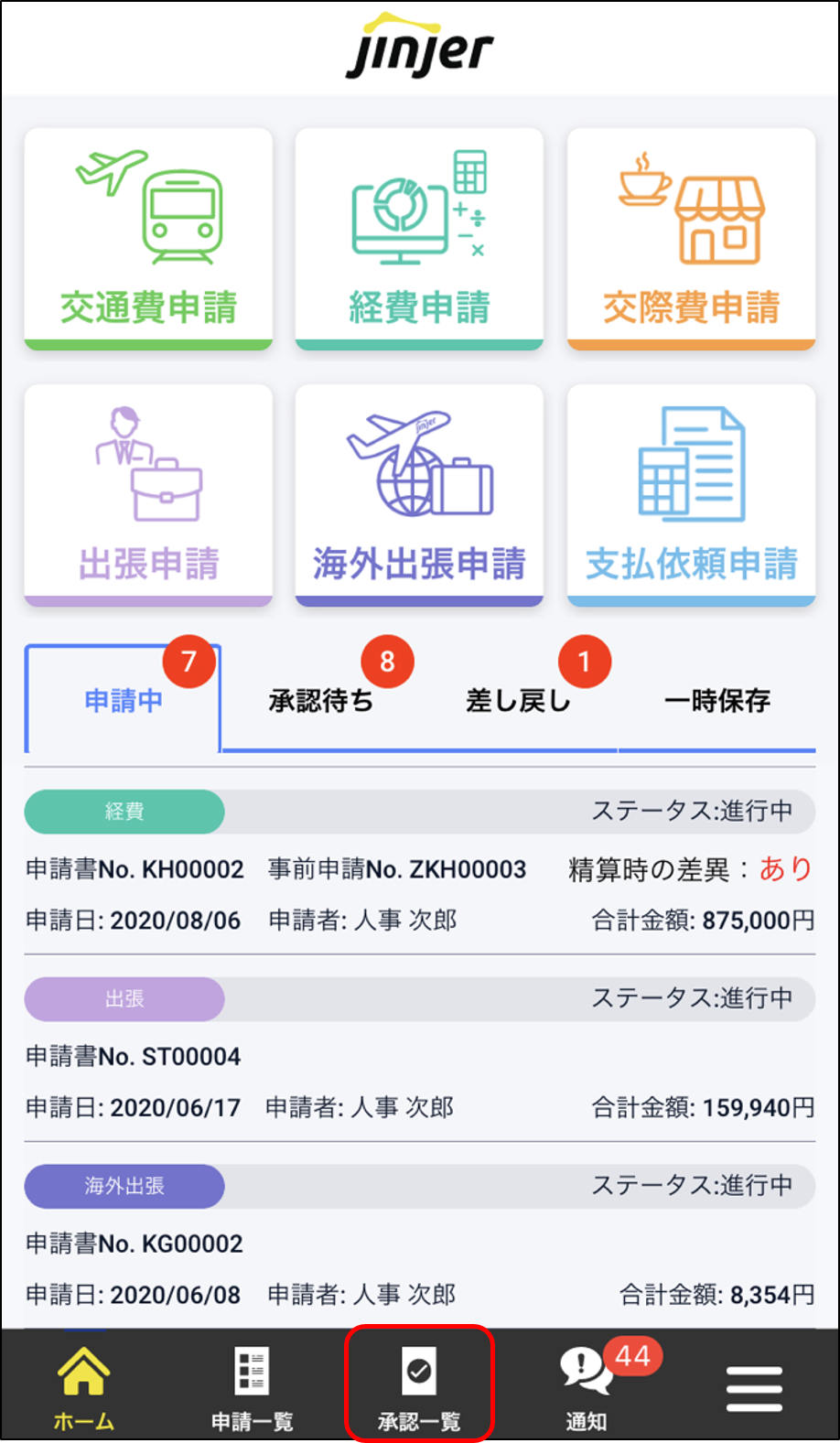The width and height of the screenshot is (840, 1443).
Task: Open the 出張 application ST00004
Action: pos(419,1057)
